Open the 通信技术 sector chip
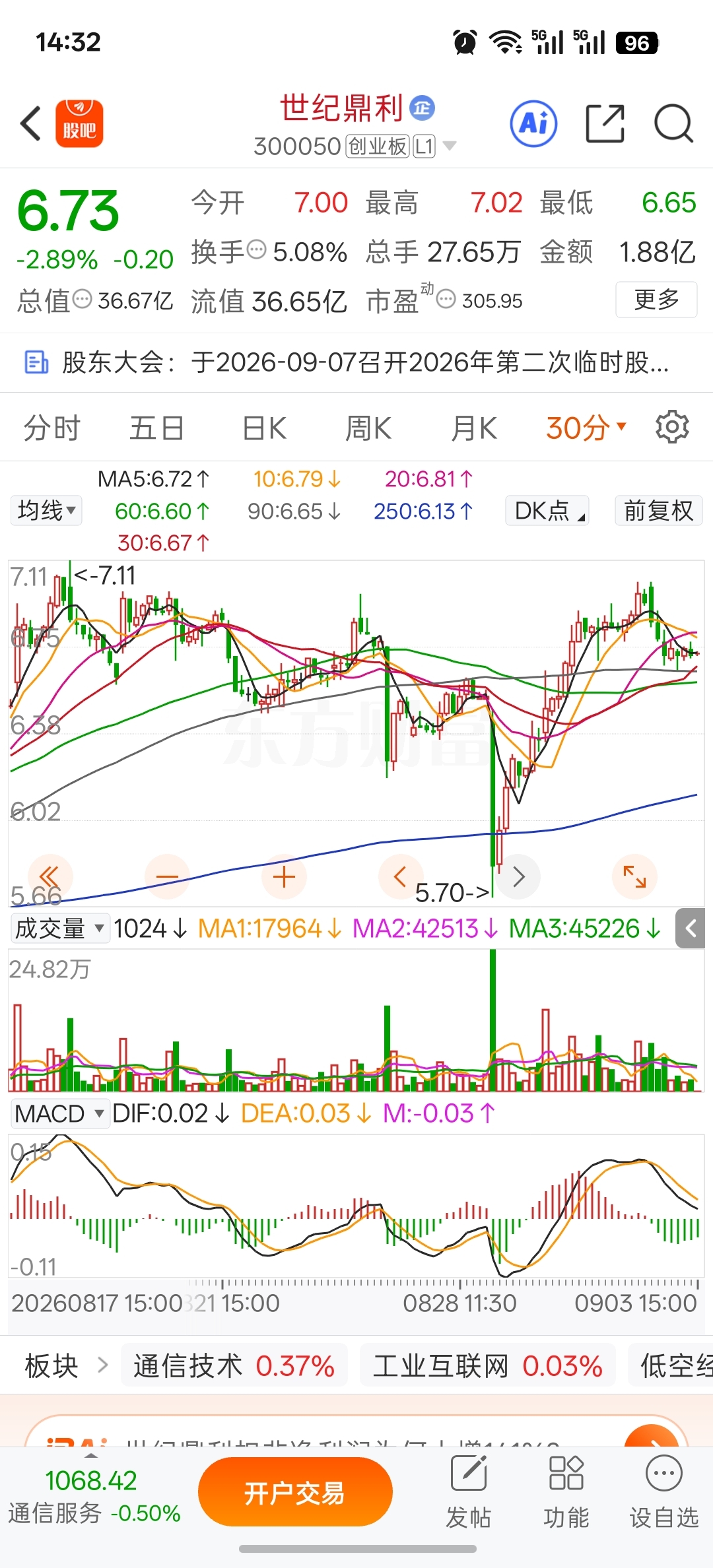Image resolution: width=713 pixels, height=1568 pixels. [234, 1366]
